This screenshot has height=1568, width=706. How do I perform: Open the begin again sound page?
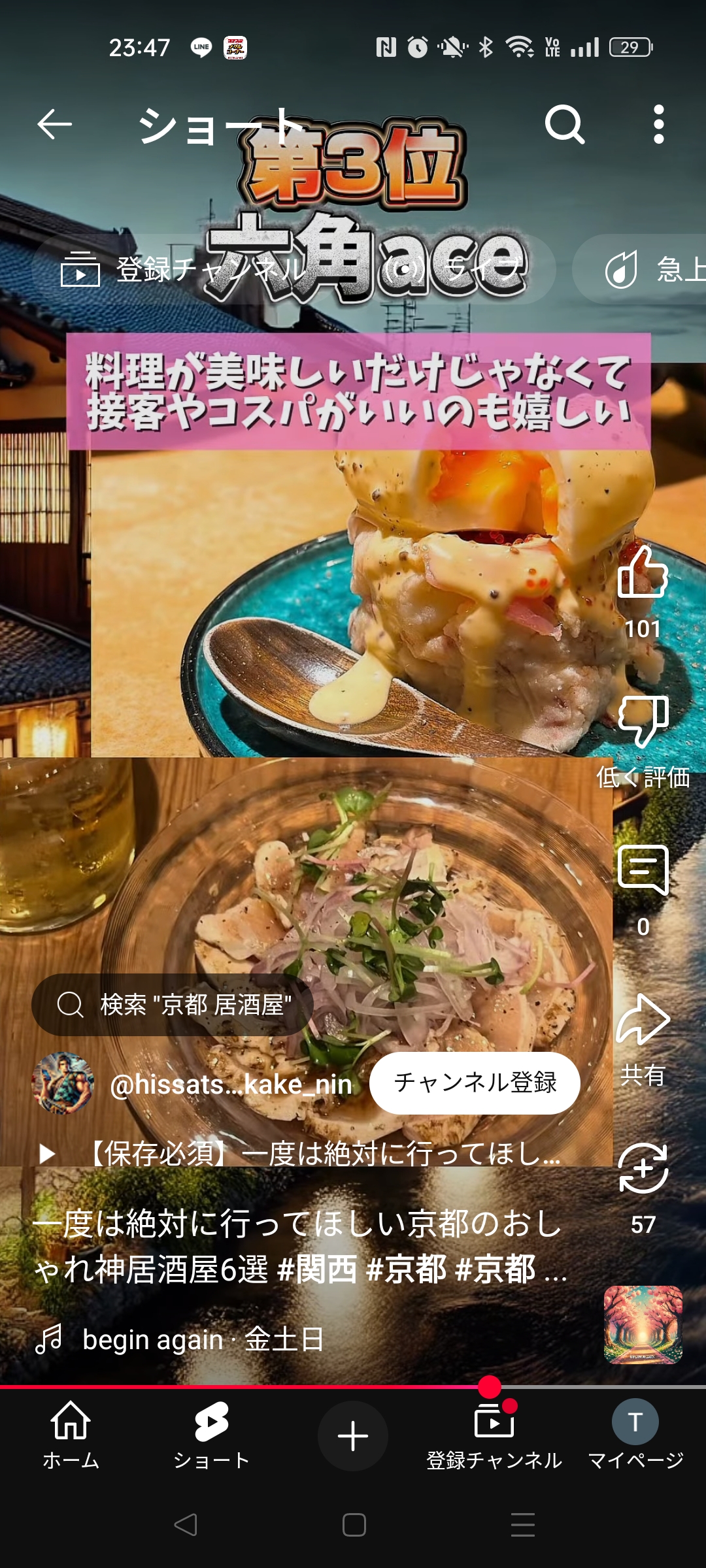click(x=203, y=1340)
